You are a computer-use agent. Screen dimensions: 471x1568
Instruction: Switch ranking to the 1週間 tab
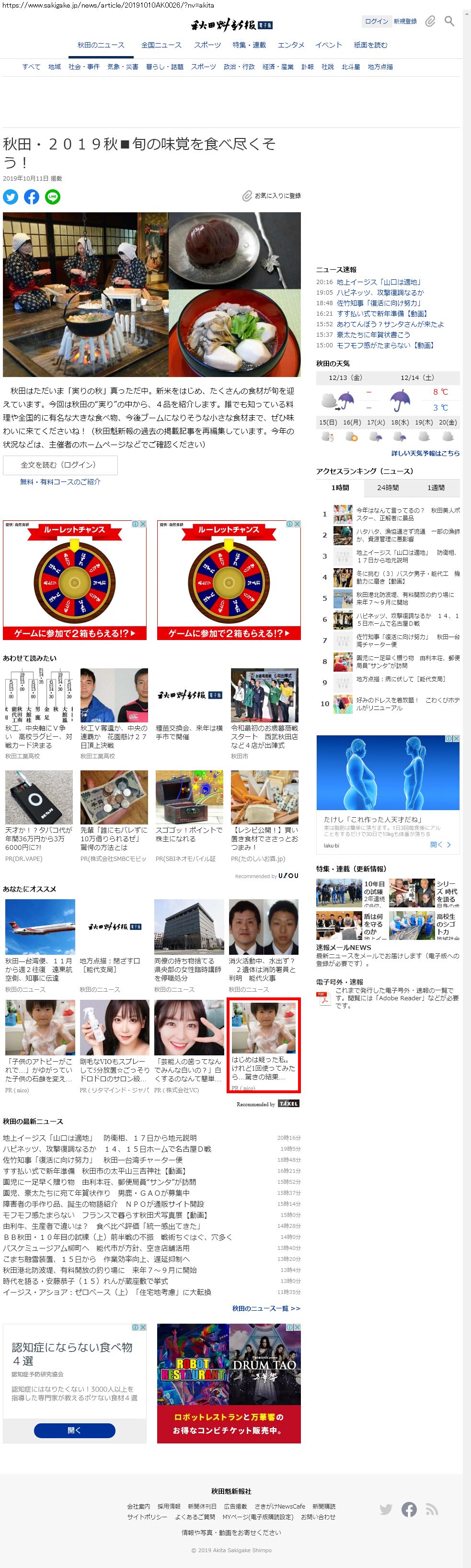click(x=436, y=488)
